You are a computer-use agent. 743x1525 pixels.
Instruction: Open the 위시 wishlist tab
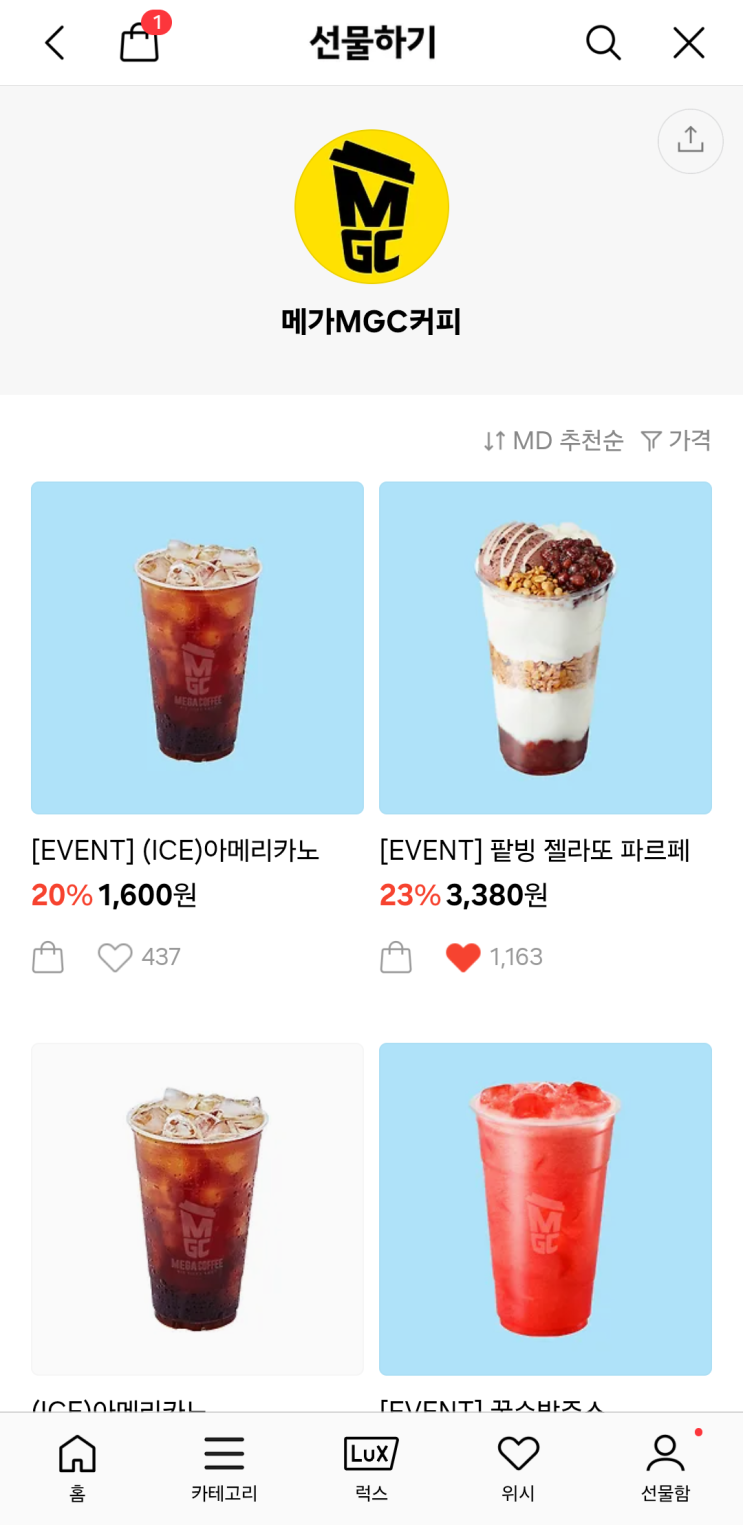click(518, 1467)
